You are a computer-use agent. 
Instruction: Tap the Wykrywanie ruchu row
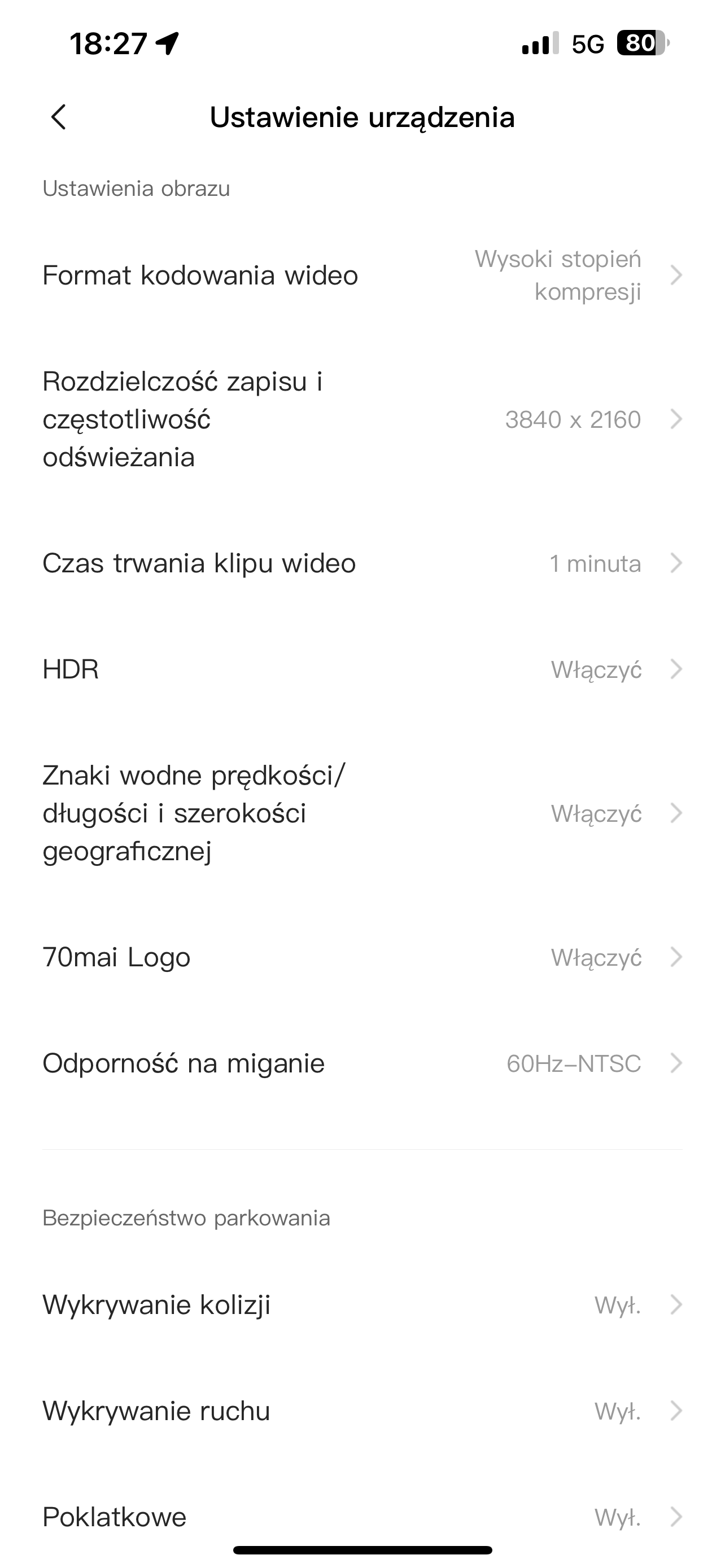(x=362, y=1411)
